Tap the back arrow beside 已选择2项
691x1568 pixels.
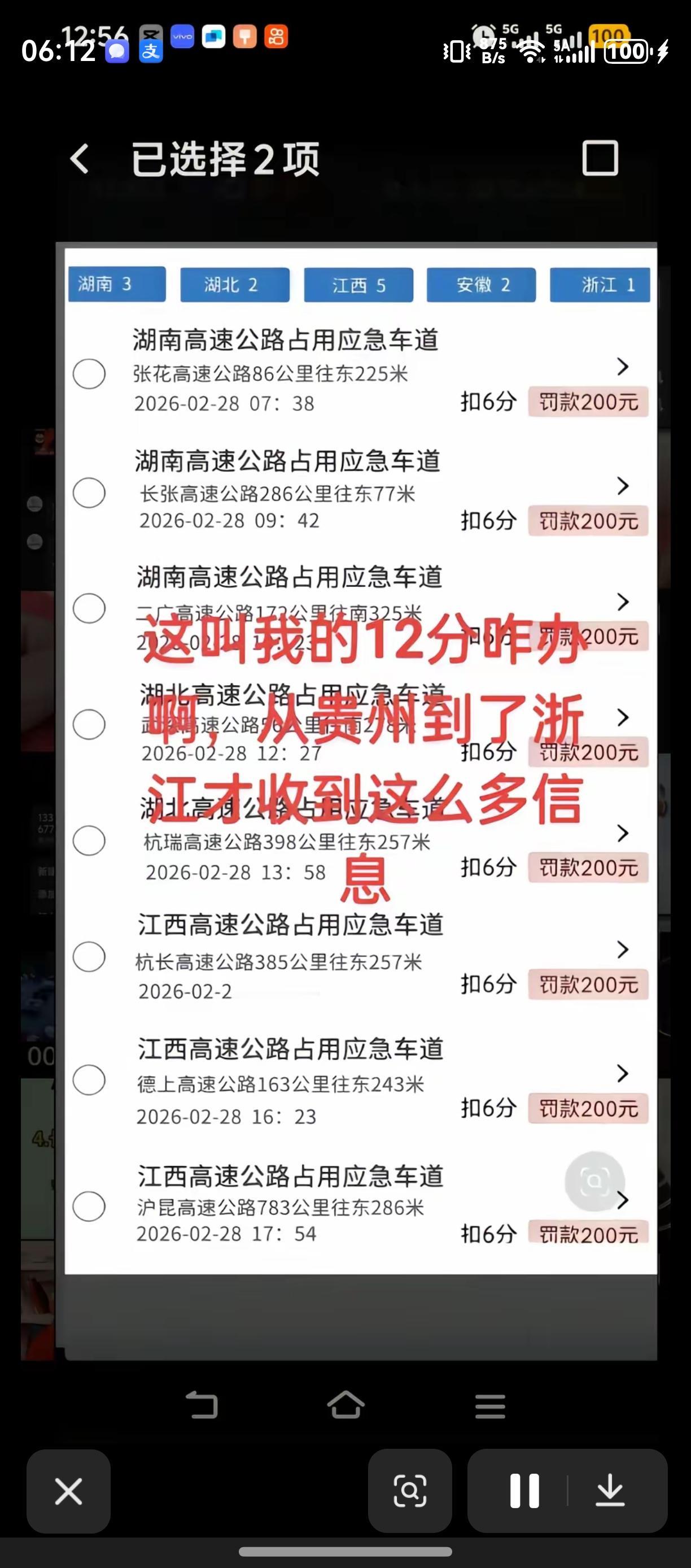pyautogui.click(x=81, y=158)
